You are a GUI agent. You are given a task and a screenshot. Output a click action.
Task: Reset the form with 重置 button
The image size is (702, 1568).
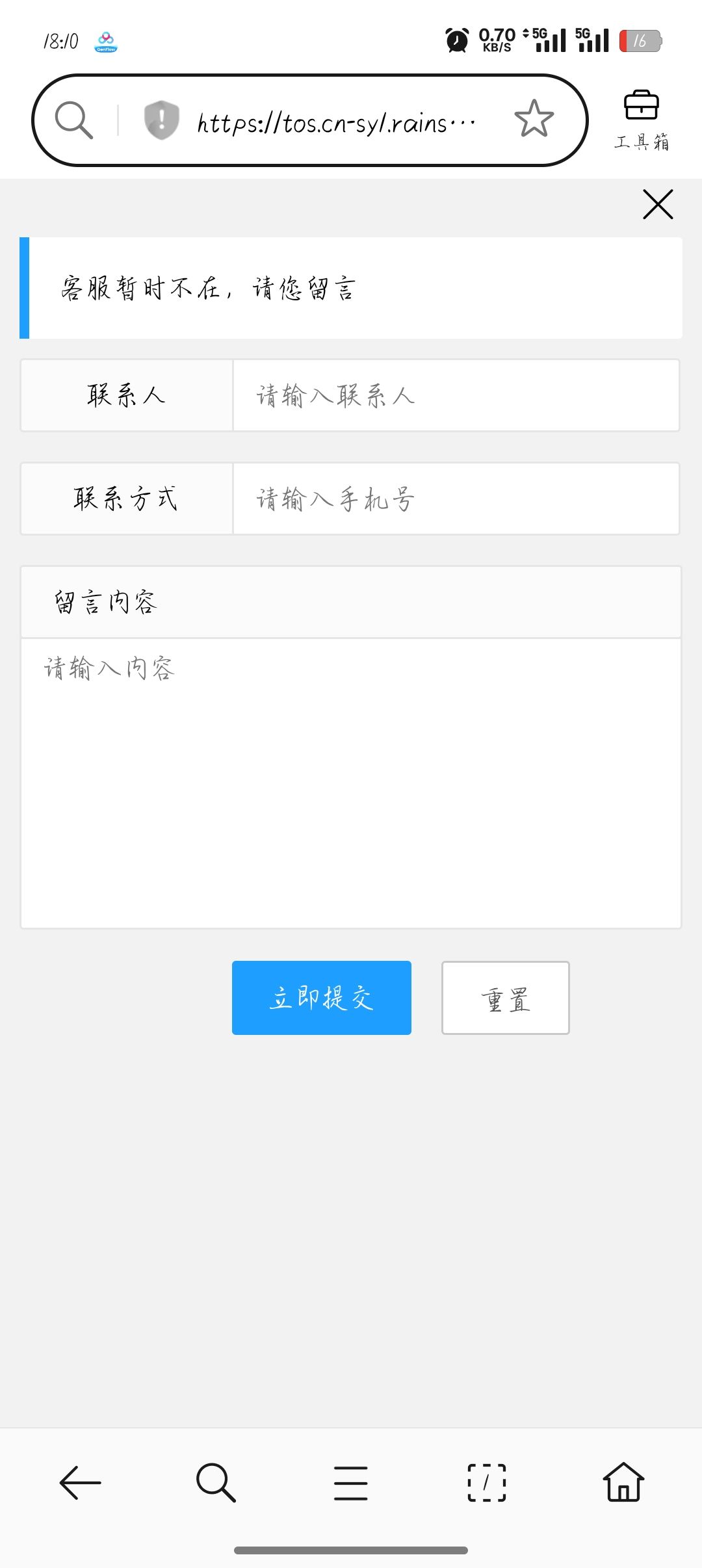tap(505, 998)
